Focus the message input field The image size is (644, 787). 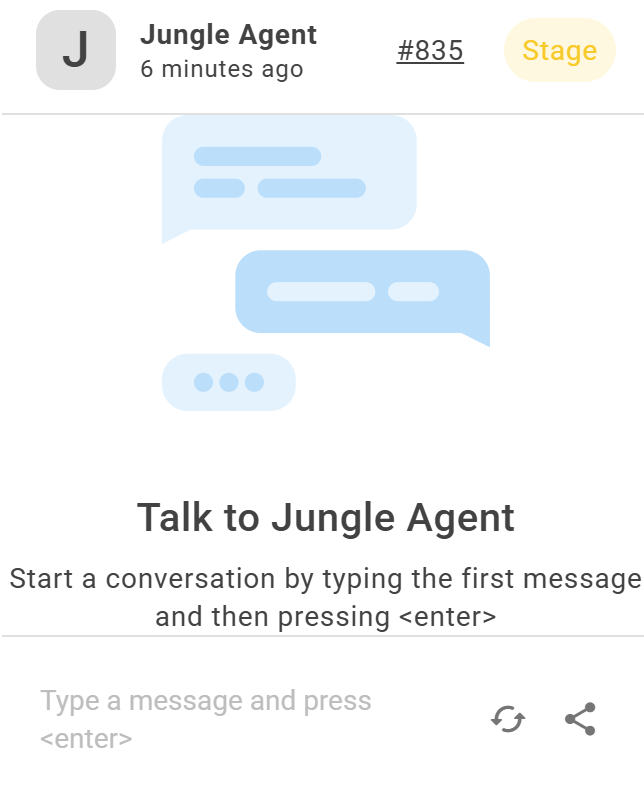coord(240,719)
